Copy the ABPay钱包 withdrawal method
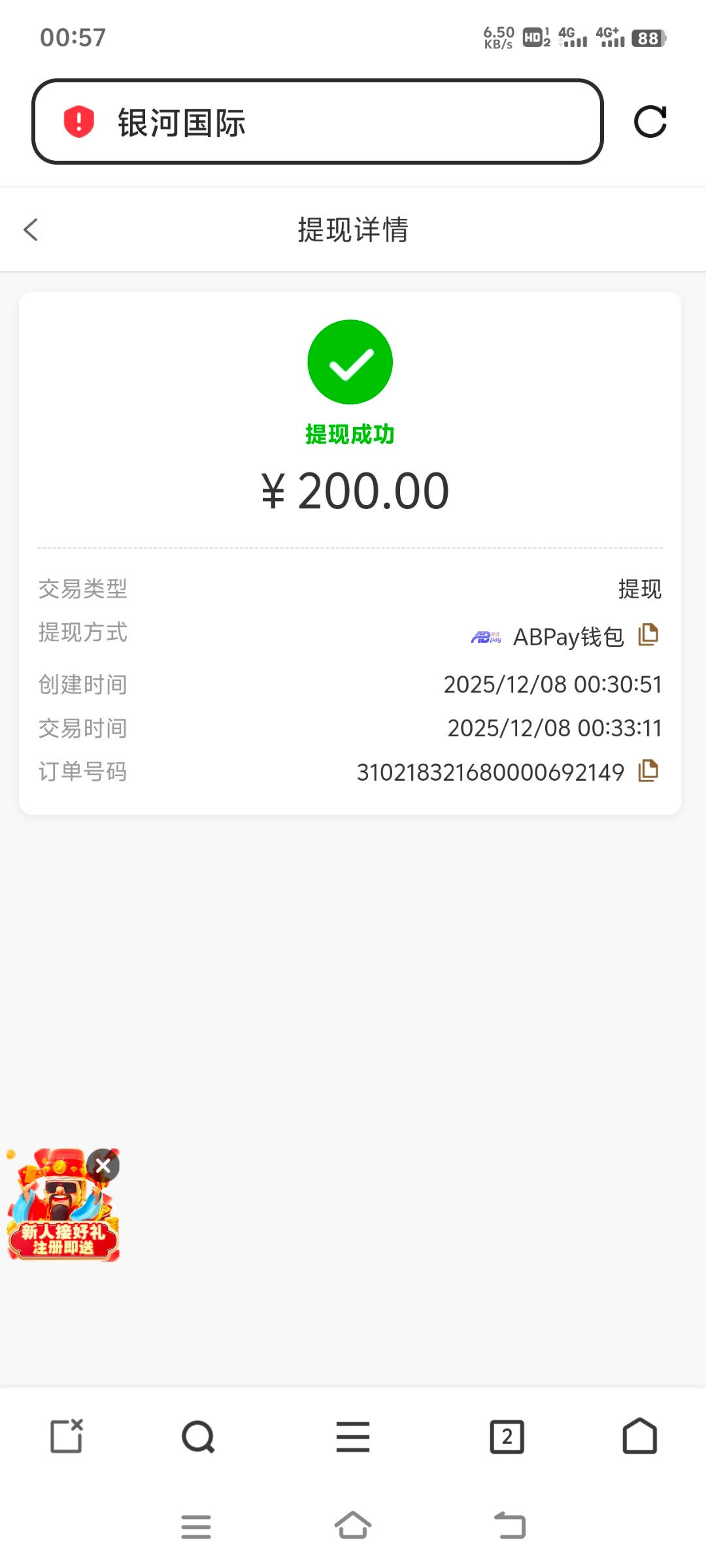The width and height of the screenshot is (706, 1568). coord(648,634)
